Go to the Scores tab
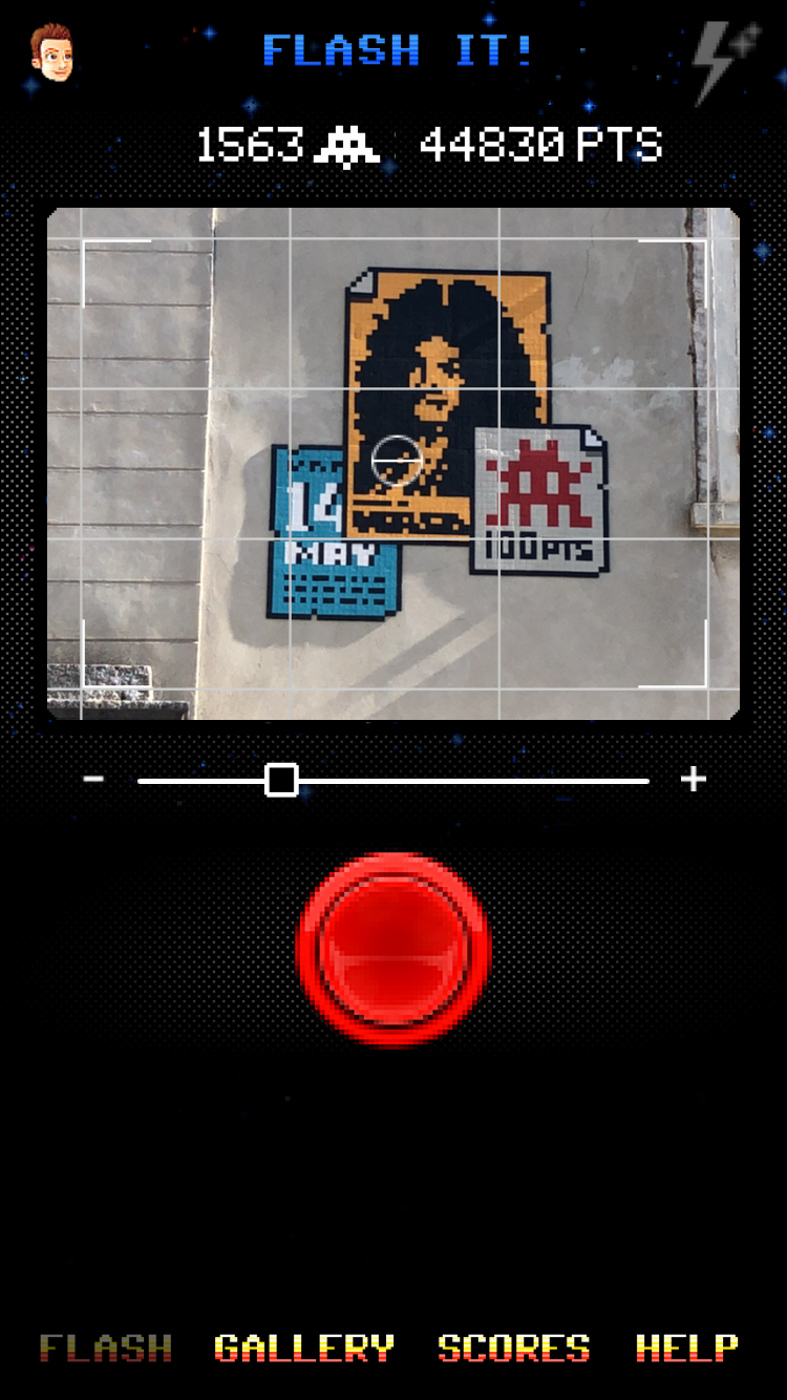Screen dimensions: 787x1400 pyautogui.click(x=514, y=1347)
